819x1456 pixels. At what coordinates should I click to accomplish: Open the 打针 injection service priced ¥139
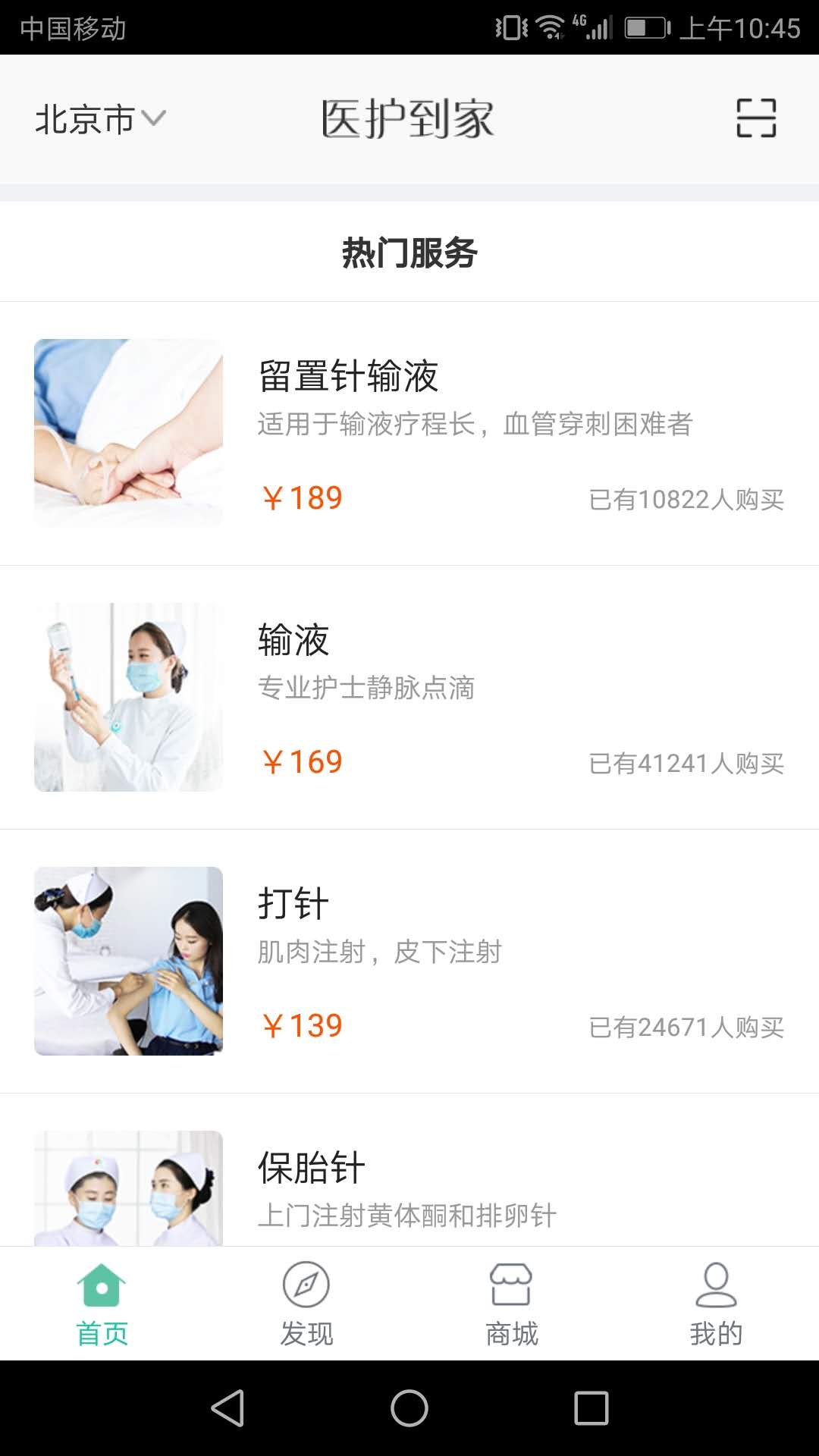(409, 961)
